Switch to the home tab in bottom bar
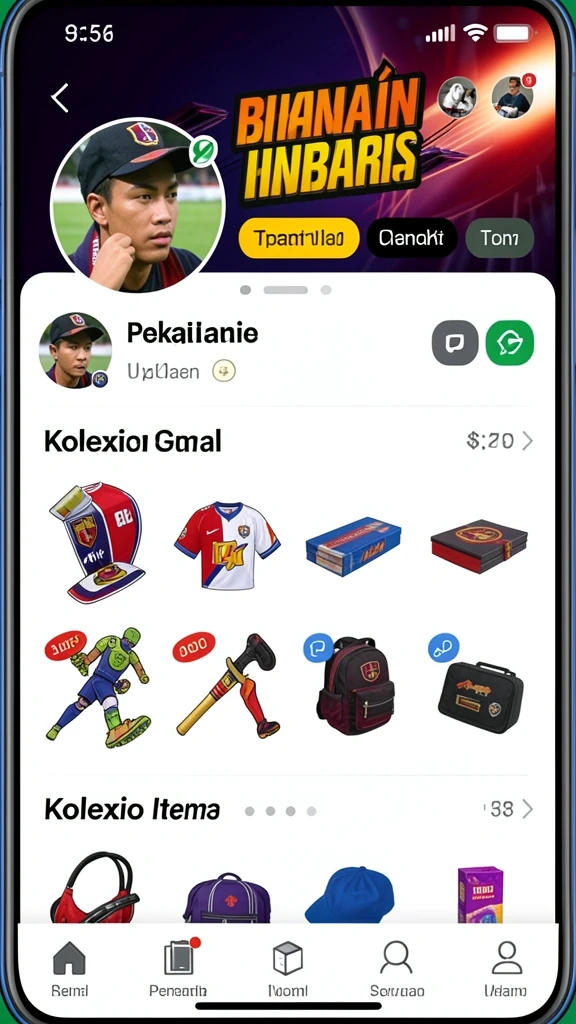Image resolution: width=576 pixels, height=1024 pixels. pyautogui.click(x=69, y=969)
